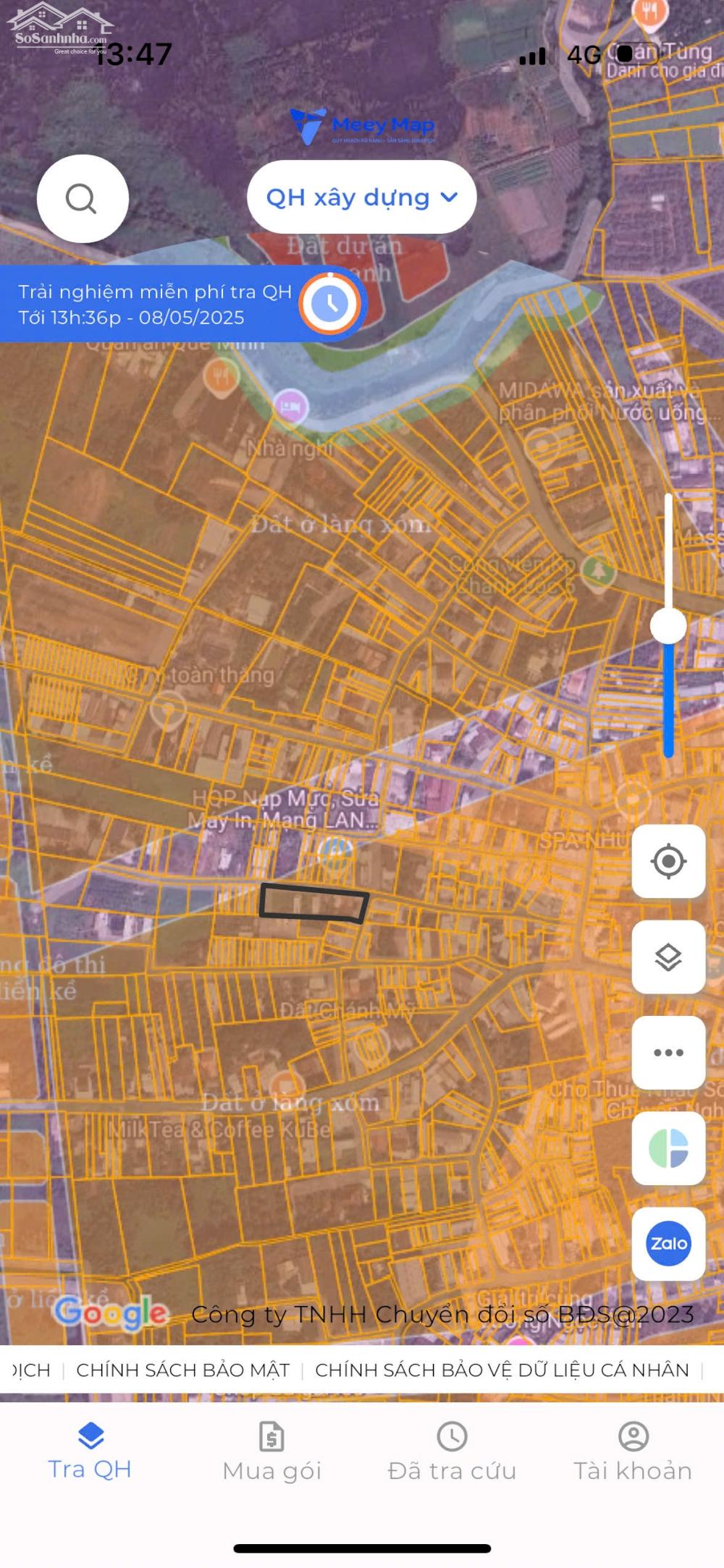Open the map layers button
The image size is (724, 1568).
coord(668,957)
